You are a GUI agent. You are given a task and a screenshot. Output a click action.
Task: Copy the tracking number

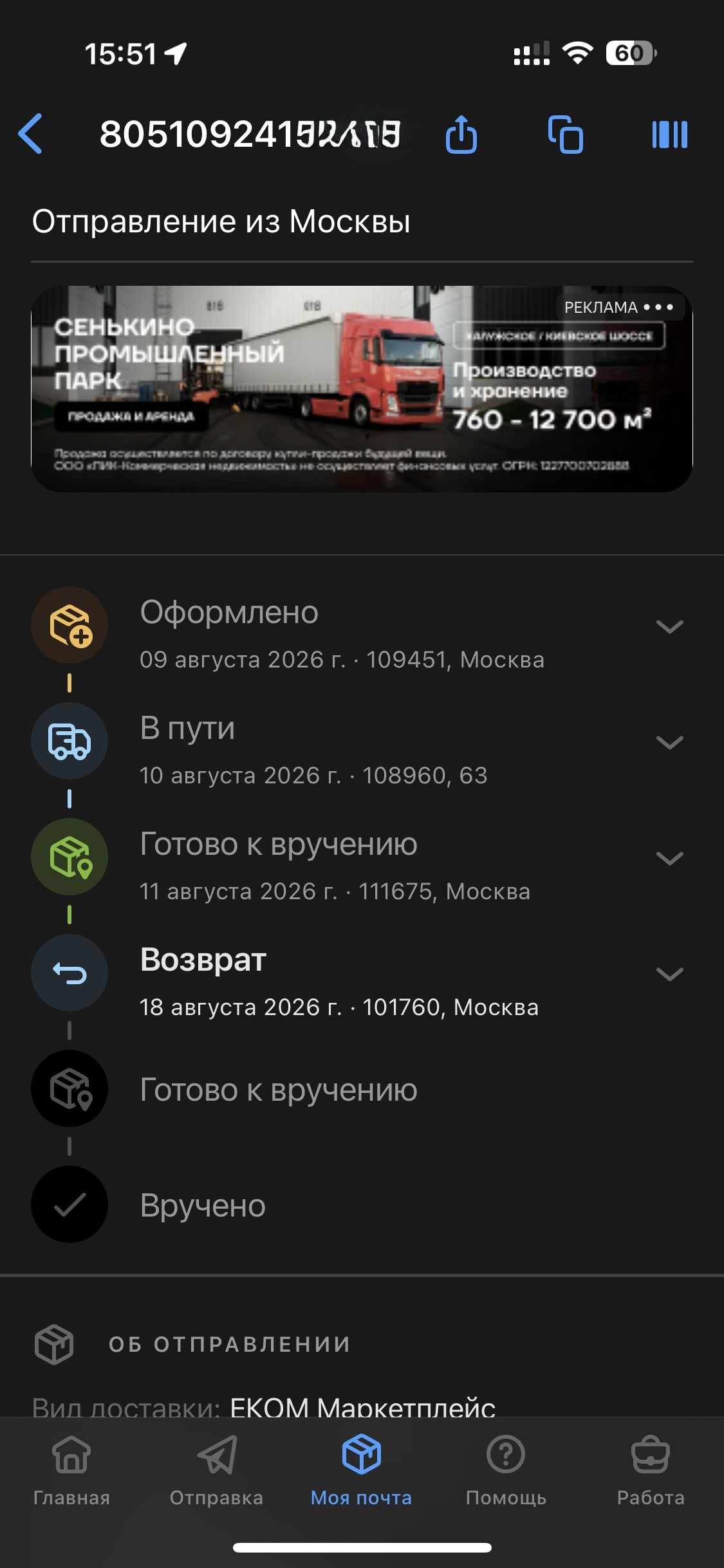pos(566,134)
